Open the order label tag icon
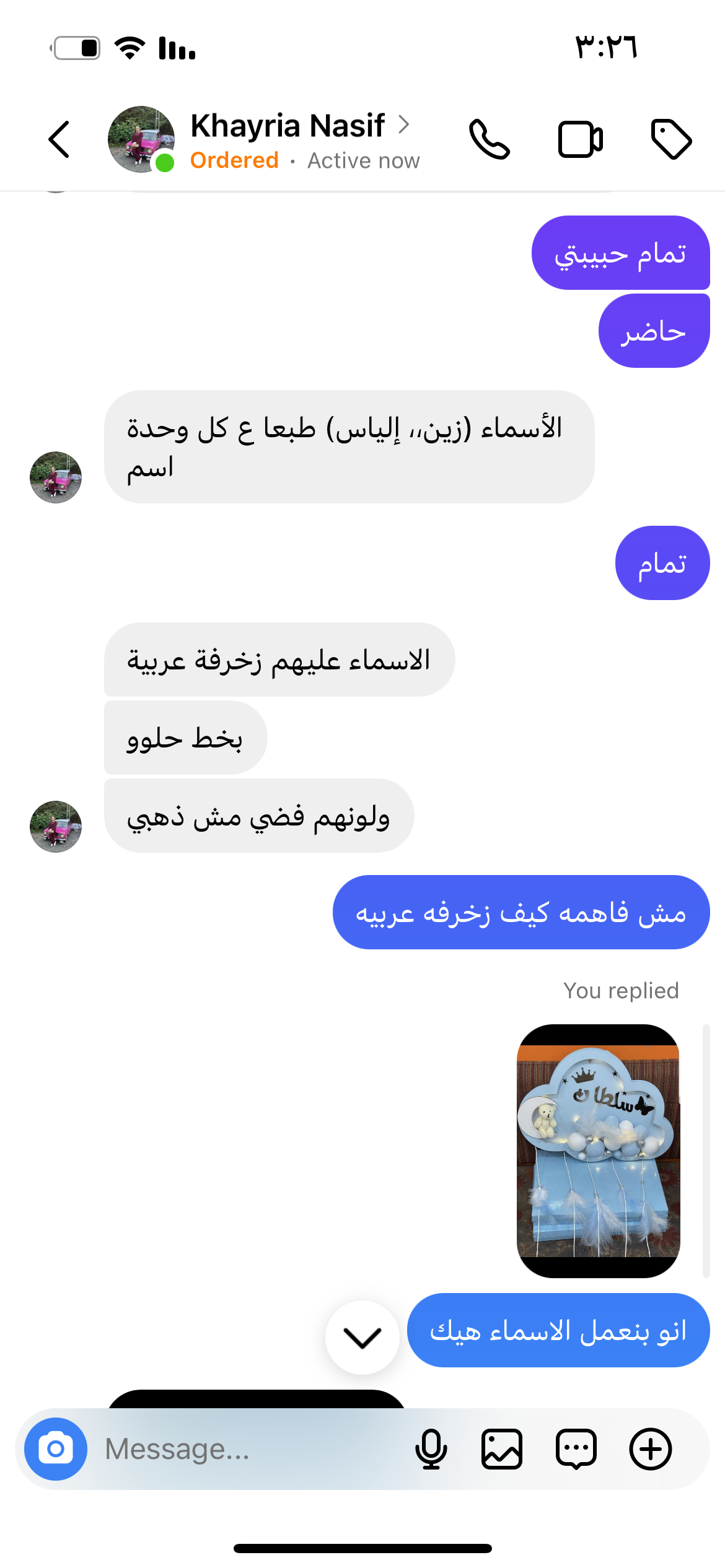The height and width of the screenshot is (1568, 725). tap(671, 139)
